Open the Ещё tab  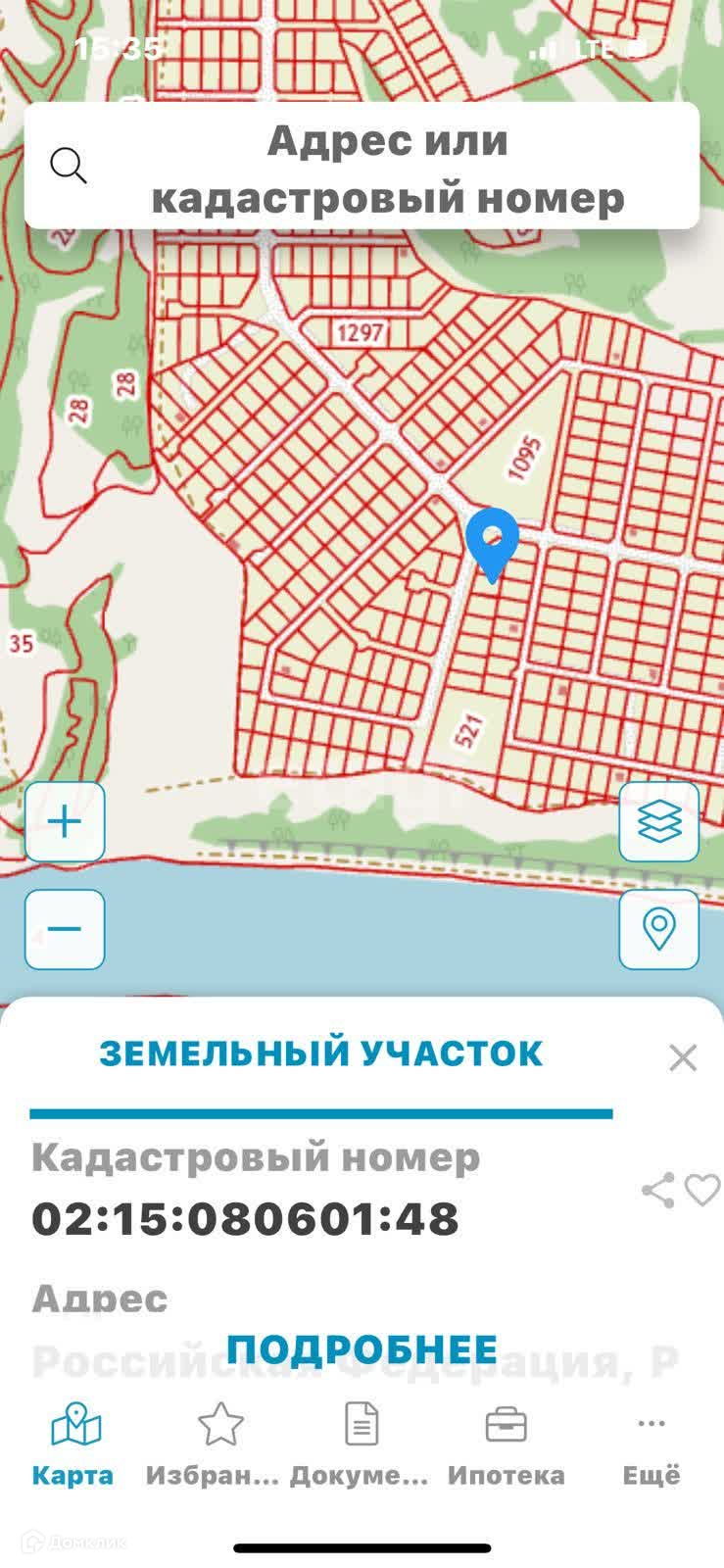tap(652, 1445)
